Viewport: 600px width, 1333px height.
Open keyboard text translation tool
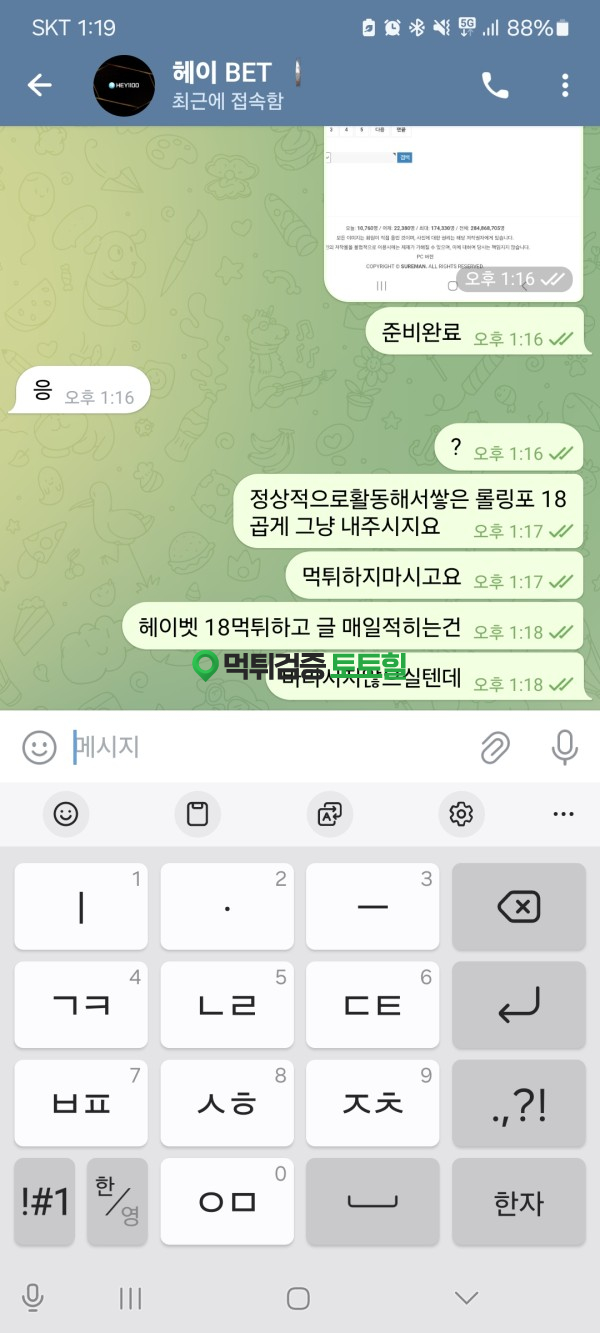330,814
